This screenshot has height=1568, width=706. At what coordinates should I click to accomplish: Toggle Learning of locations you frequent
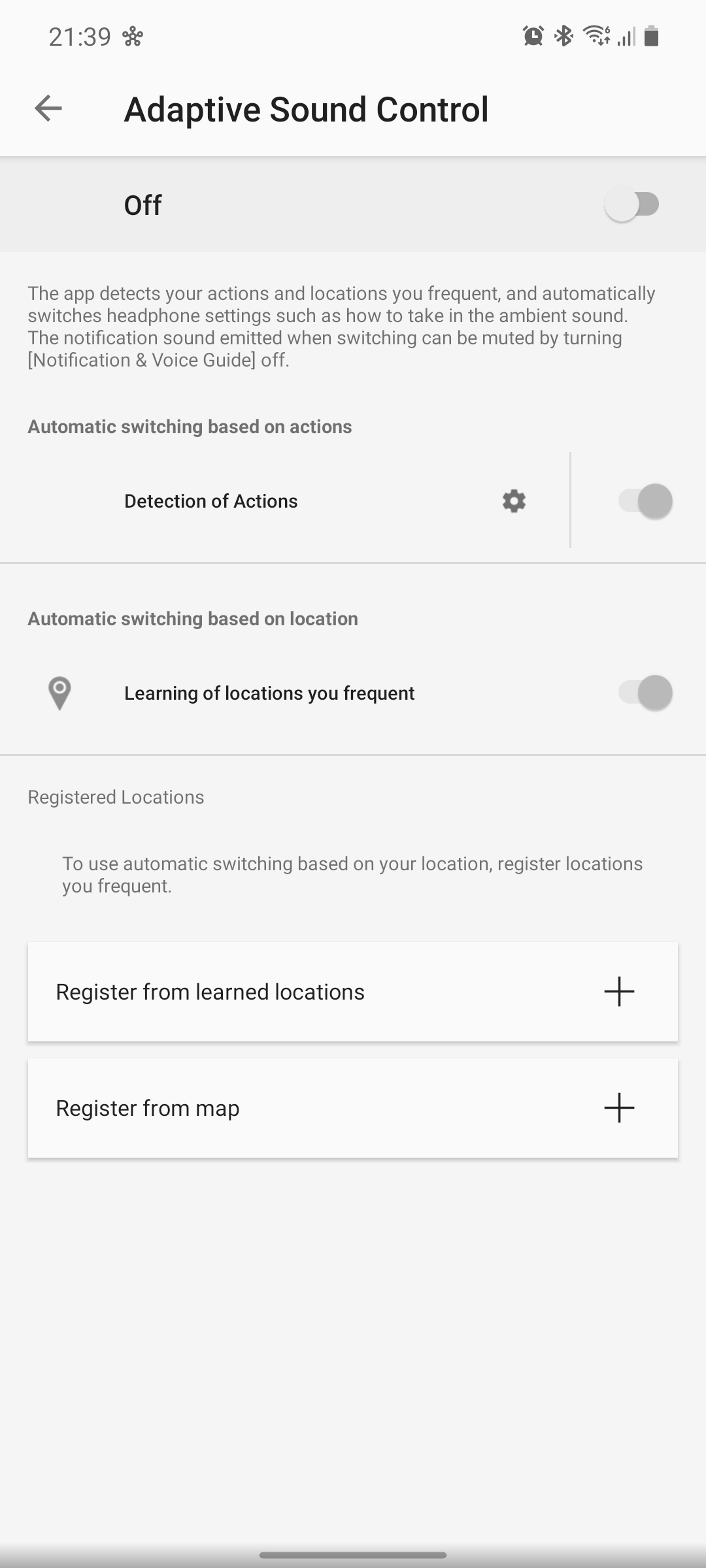[x=645, y=693]
